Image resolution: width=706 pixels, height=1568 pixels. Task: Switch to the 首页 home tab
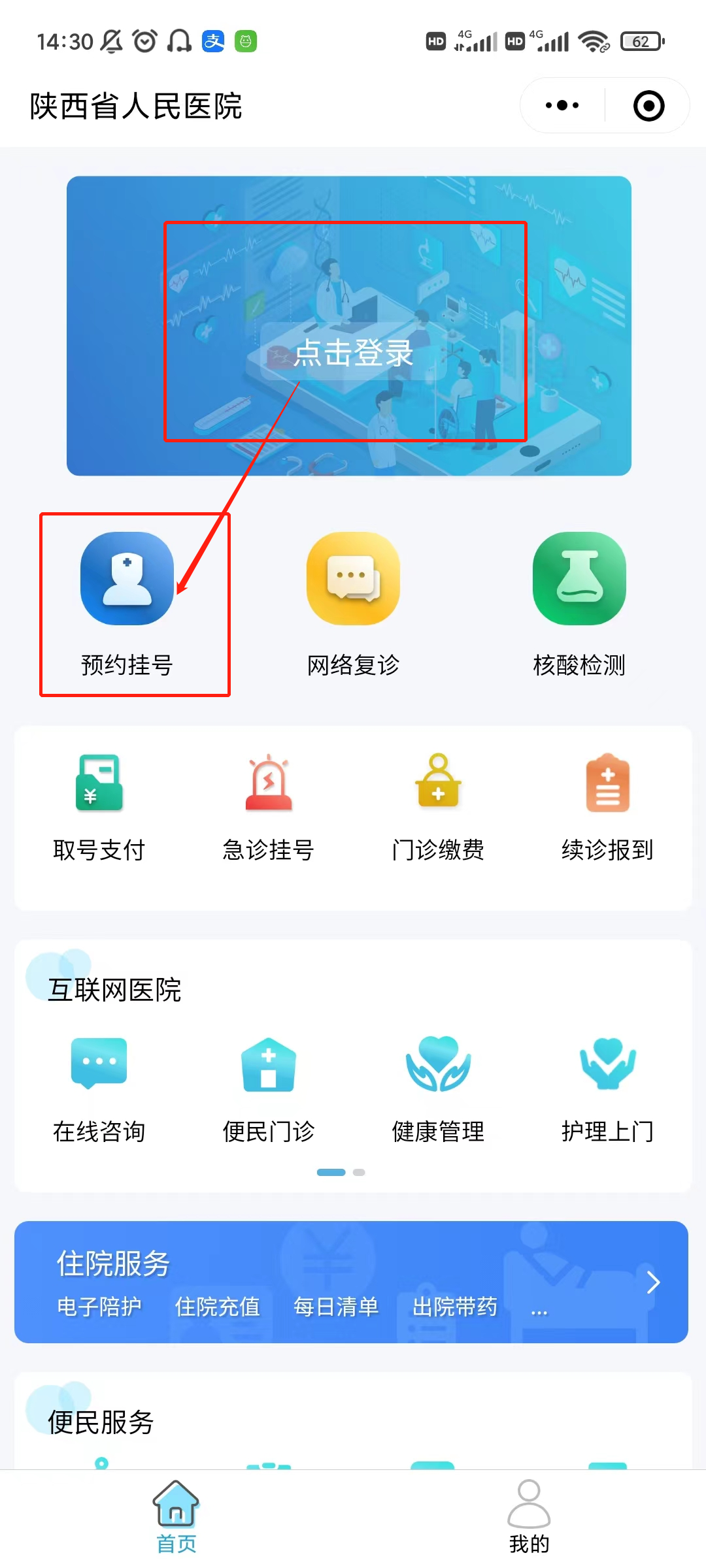pos(176,1517)
